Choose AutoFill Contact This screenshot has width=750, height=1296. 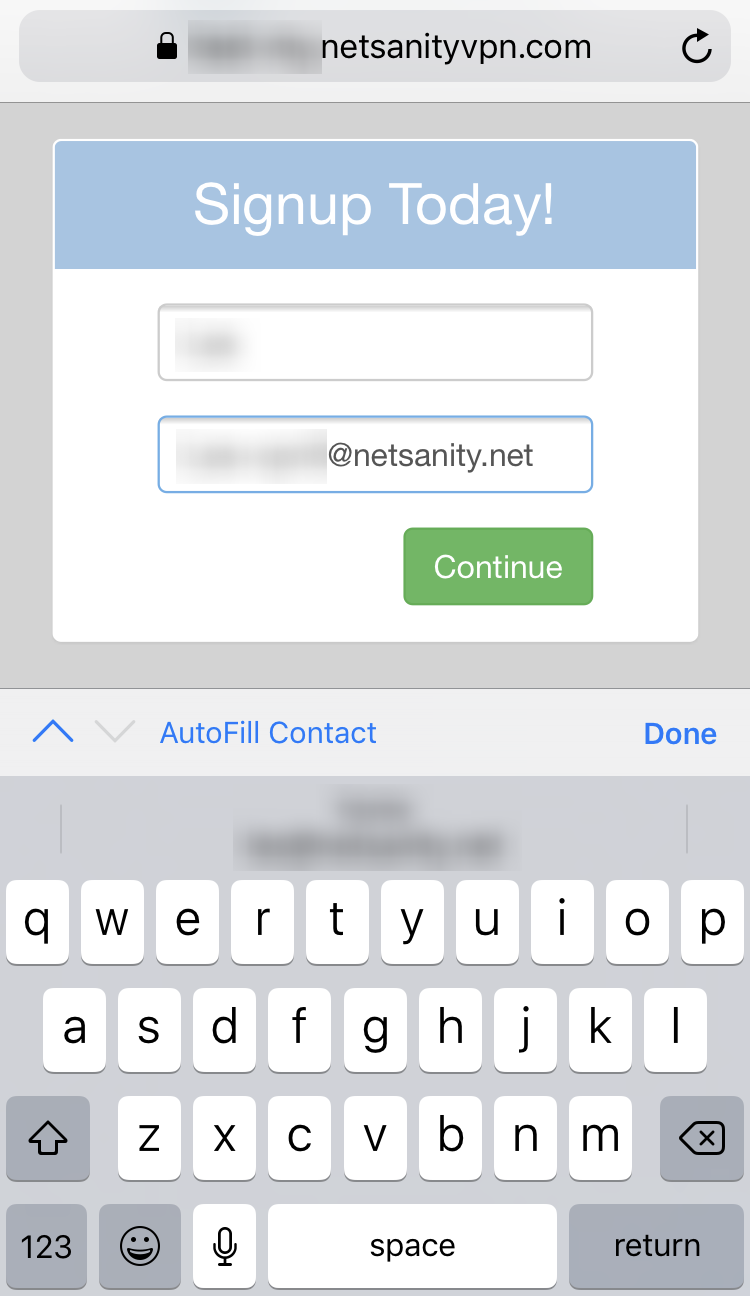pos(268,733)
